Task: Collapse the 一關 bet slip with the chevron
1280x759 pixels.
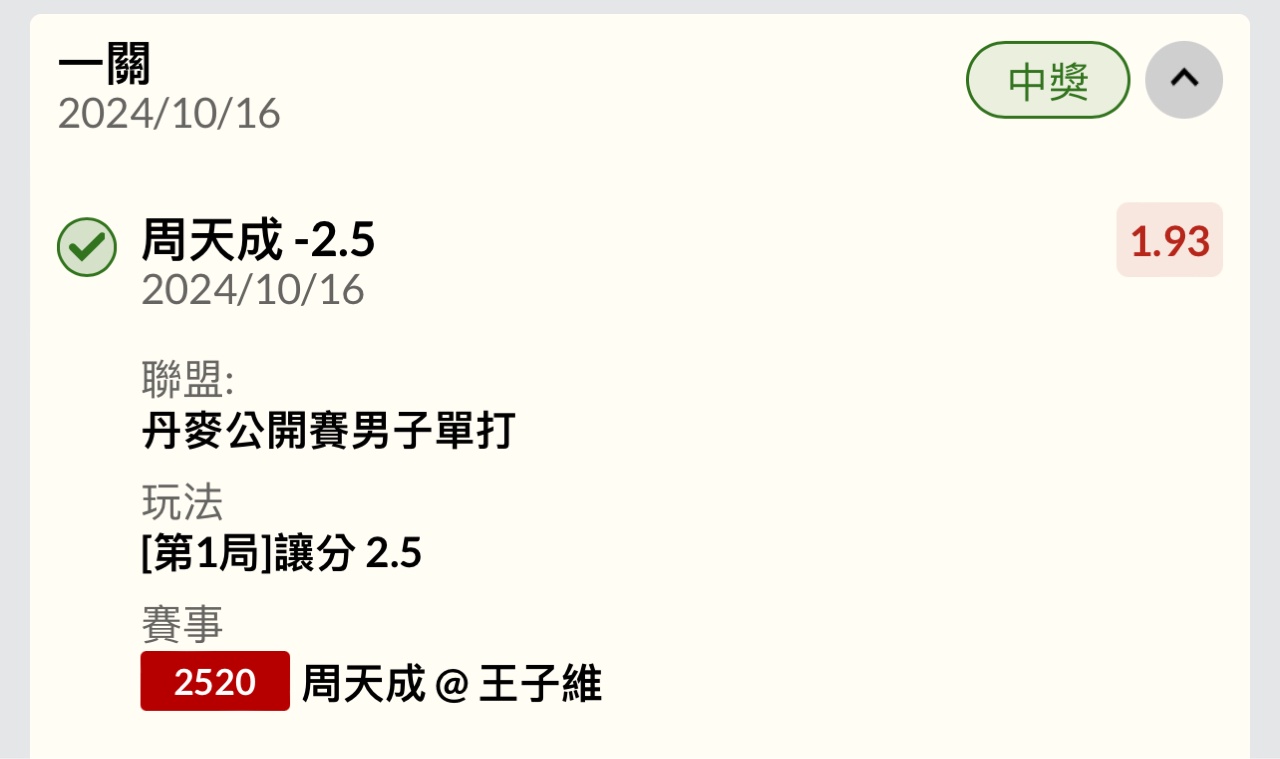Action: 1183,79
